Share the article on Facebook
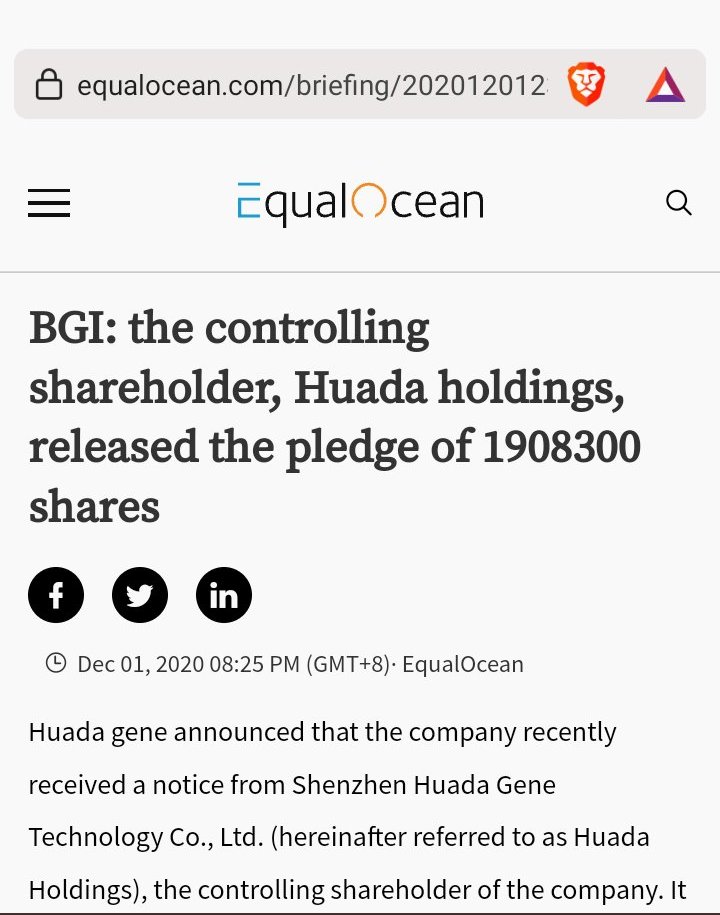 pyautogui.click(x=56, y=596)
